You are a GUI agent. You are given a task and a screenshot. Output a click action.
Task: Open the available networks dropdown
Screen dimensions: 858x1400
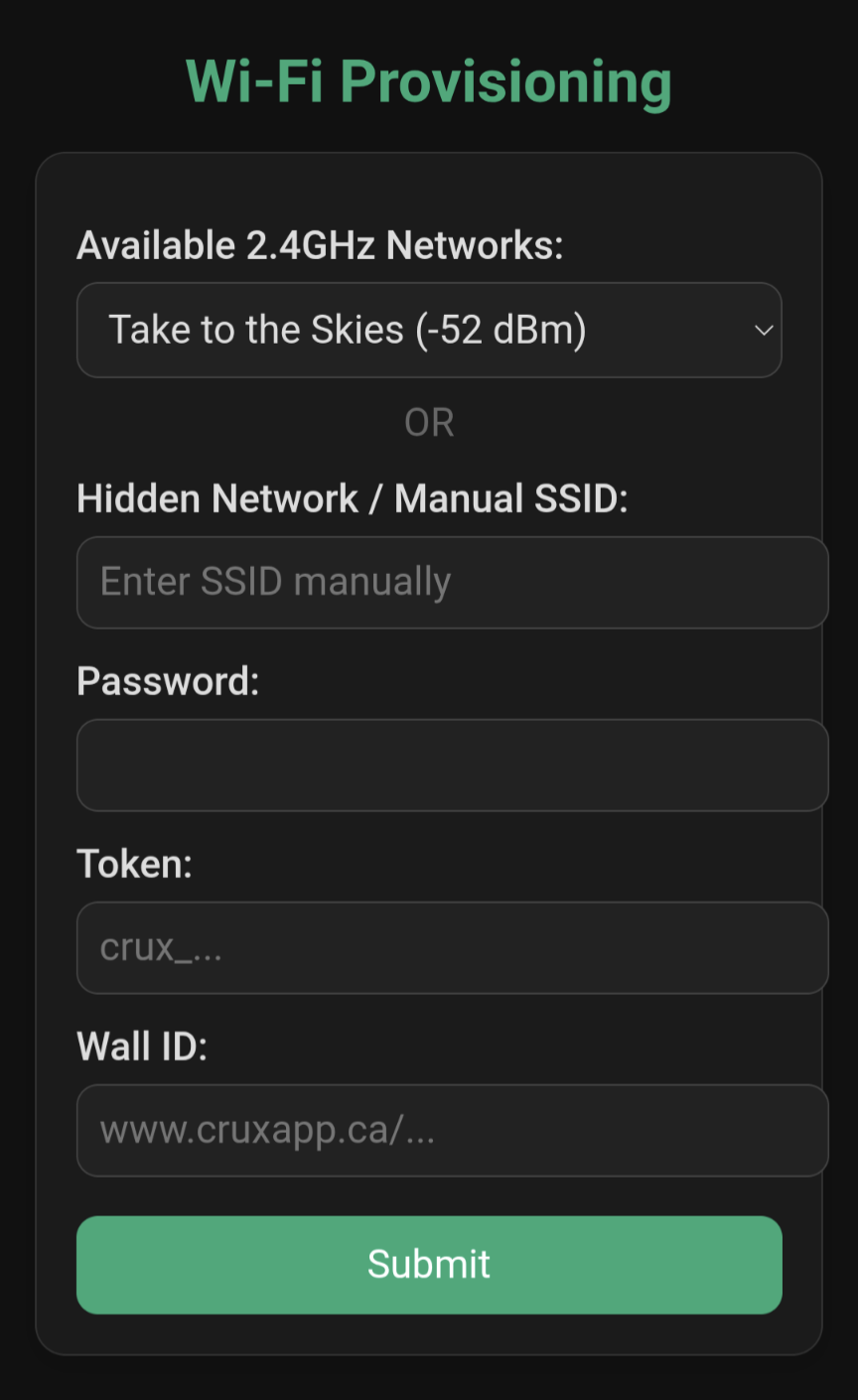coord(429,330)
